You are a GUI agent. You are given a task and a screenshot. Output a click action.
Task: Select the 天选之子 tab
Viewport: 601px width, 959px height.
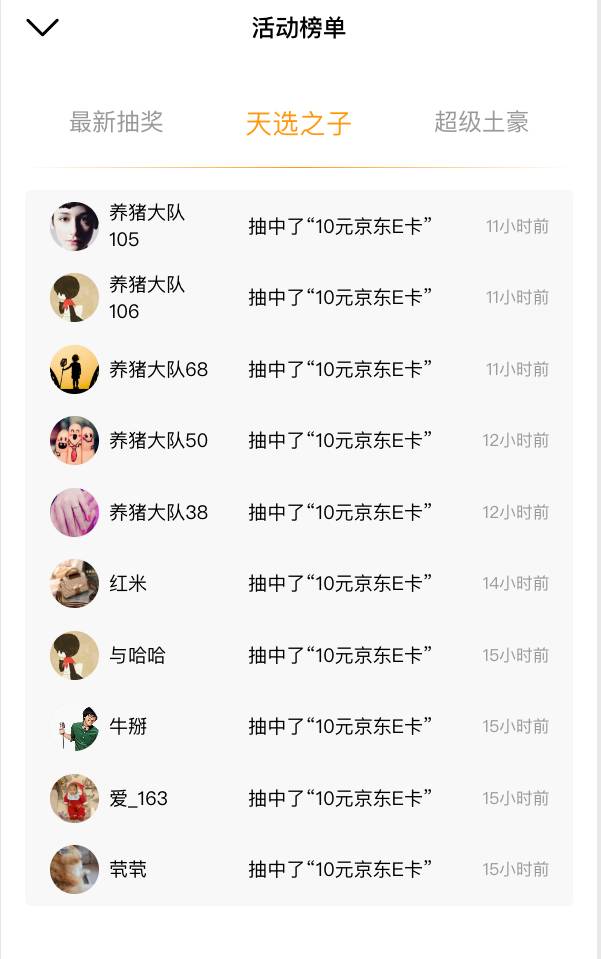(299, 124)
